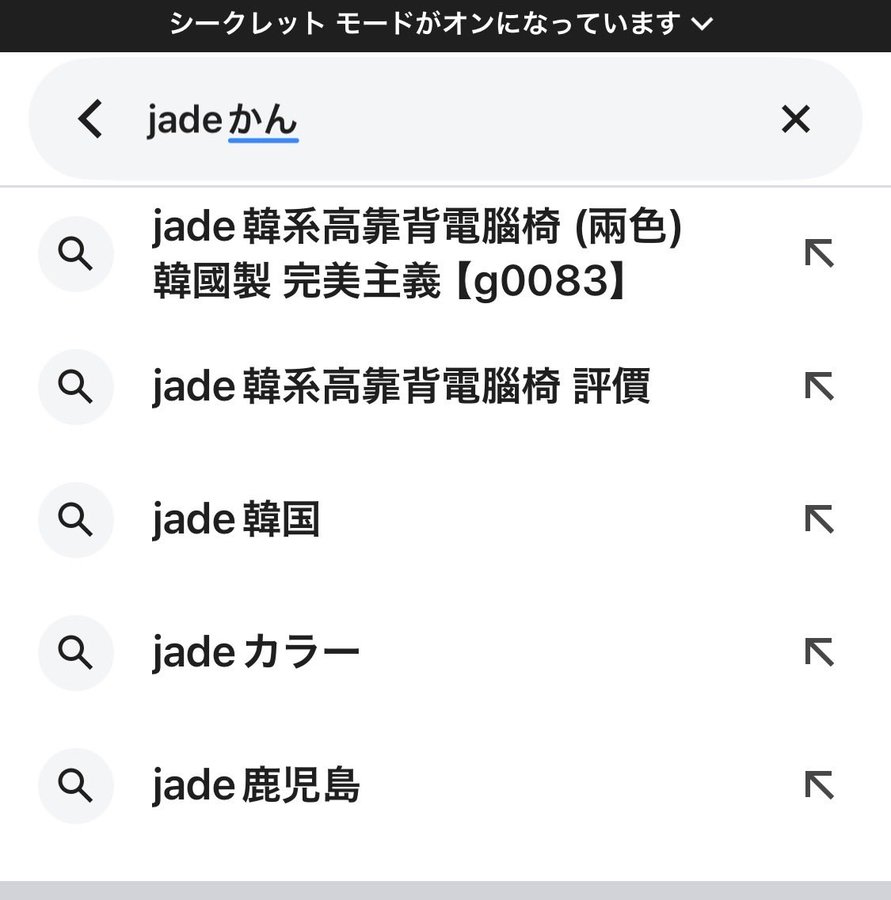Pick the jade 鹿児島 suggestion
Image resolution: width=891 pixels, height=900 pixels.
(x=256, y=786)
